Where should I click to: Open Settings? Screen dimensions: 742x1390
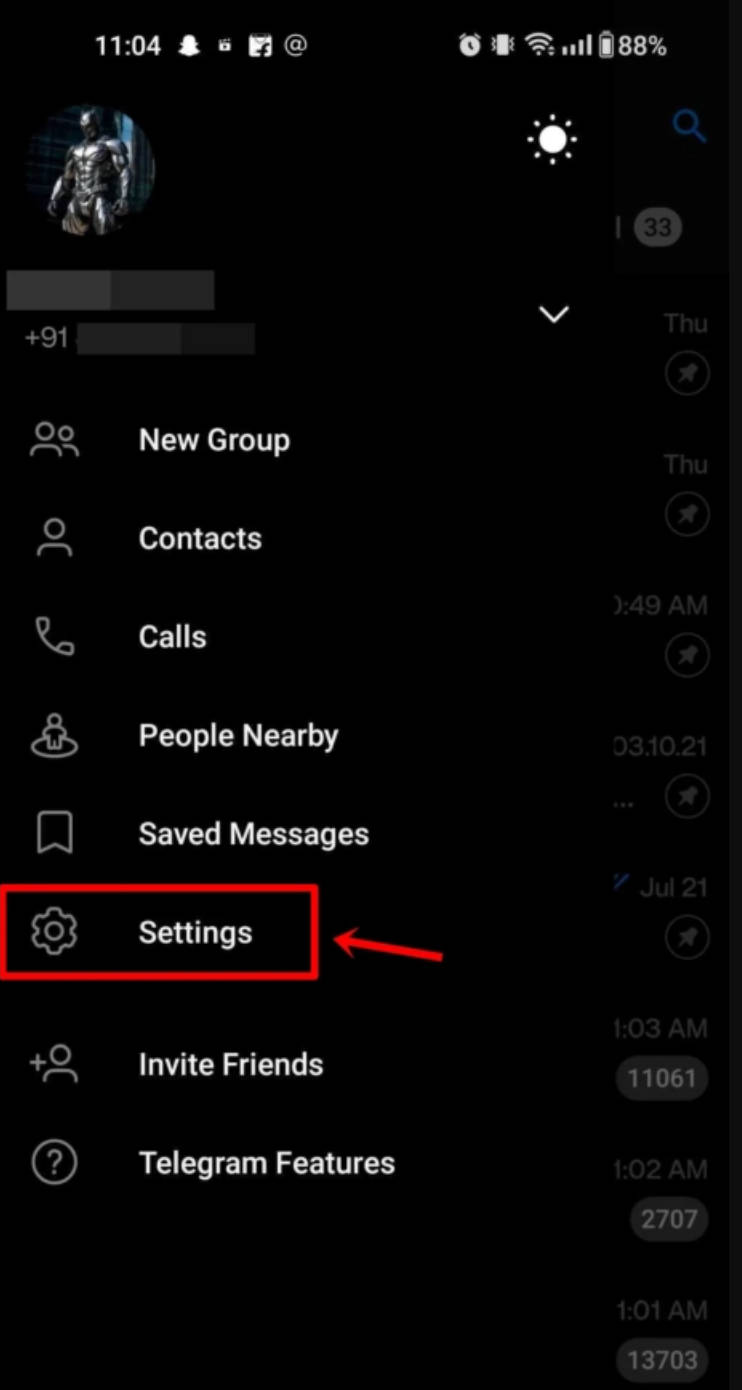tap(195, 932)
